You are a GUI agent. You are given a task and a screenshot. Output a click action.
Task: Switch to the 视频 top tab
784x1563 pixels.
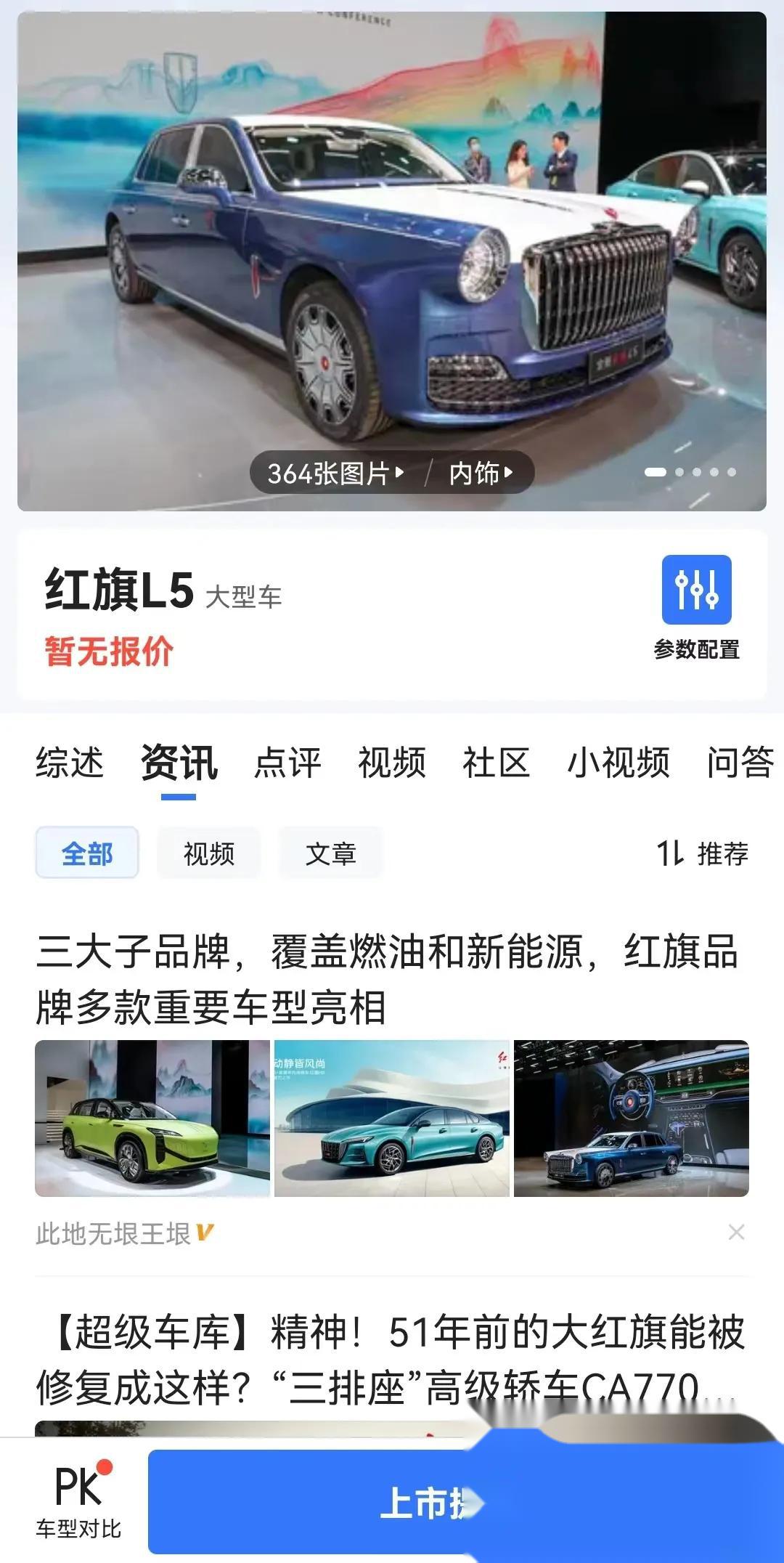click(x=392, y=763)
